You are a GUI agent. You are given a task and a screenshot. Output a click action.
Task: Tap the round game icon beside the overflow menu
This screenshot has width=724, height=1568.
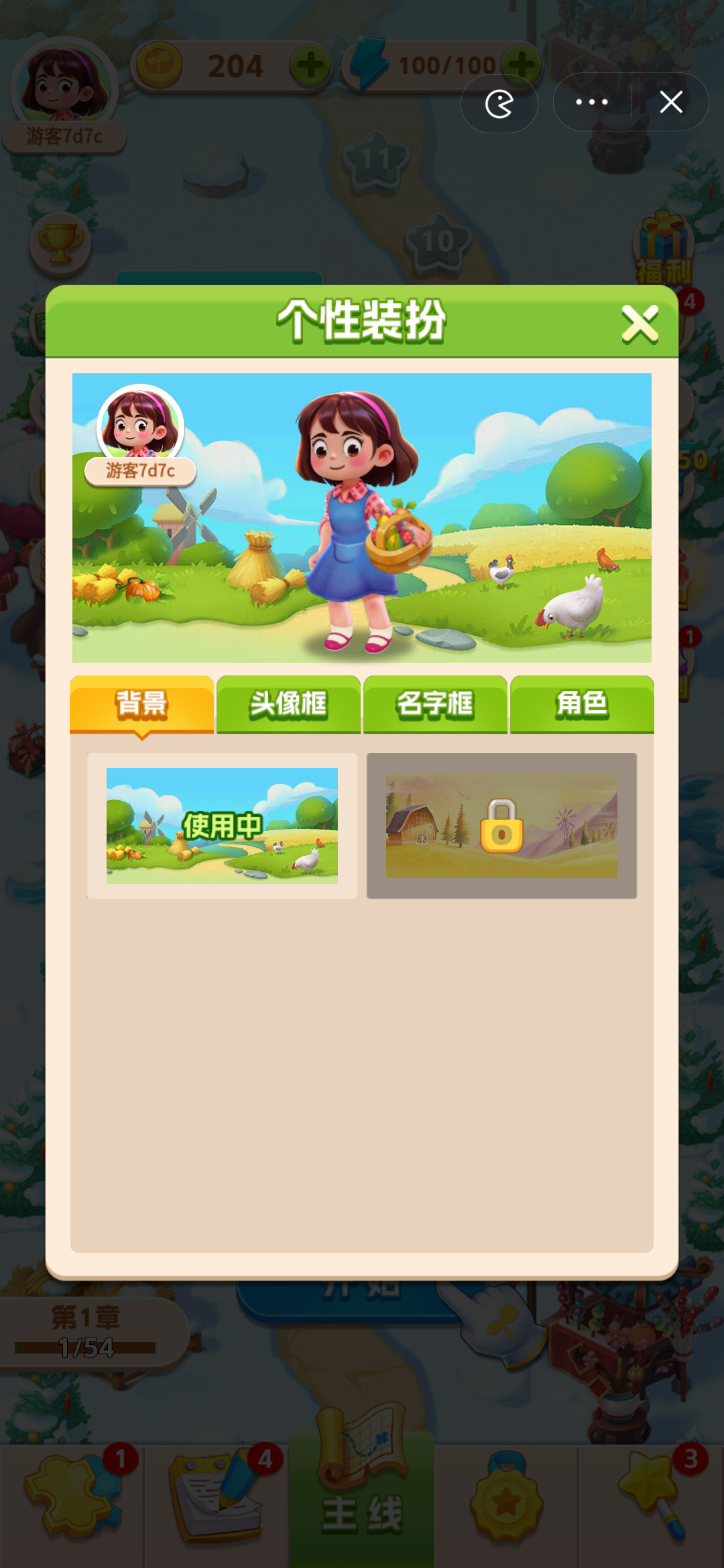pyautogui.click(x=499, y=104)
